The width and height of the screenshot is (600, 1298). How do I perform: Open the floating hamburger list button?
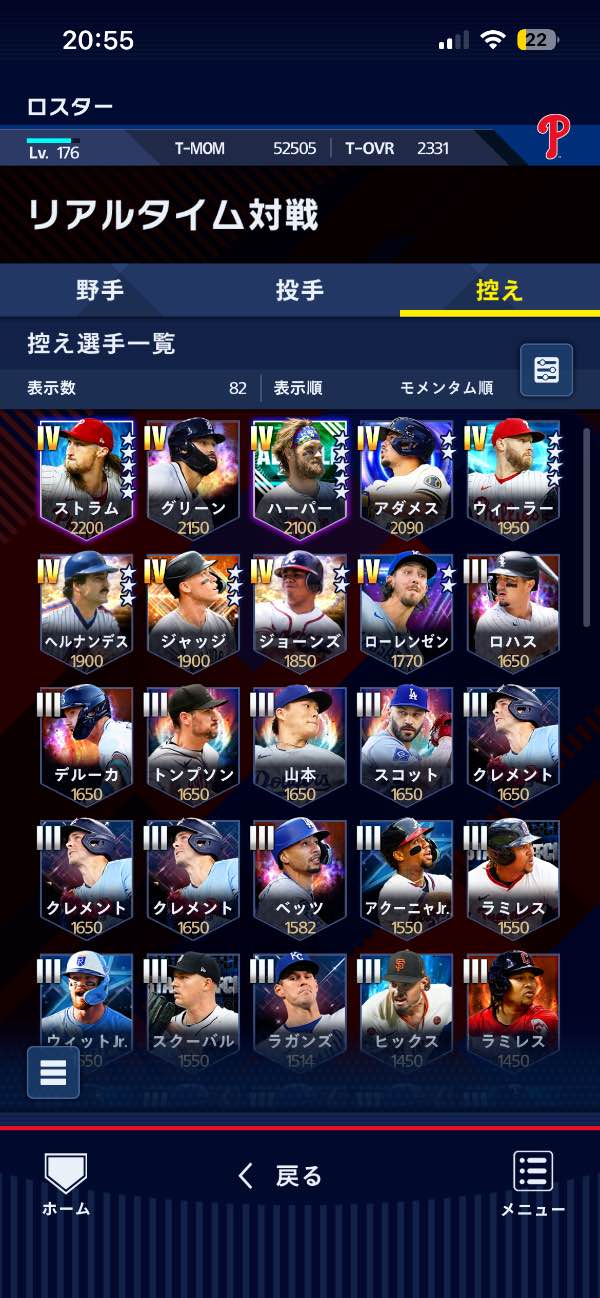point(53,1072)
